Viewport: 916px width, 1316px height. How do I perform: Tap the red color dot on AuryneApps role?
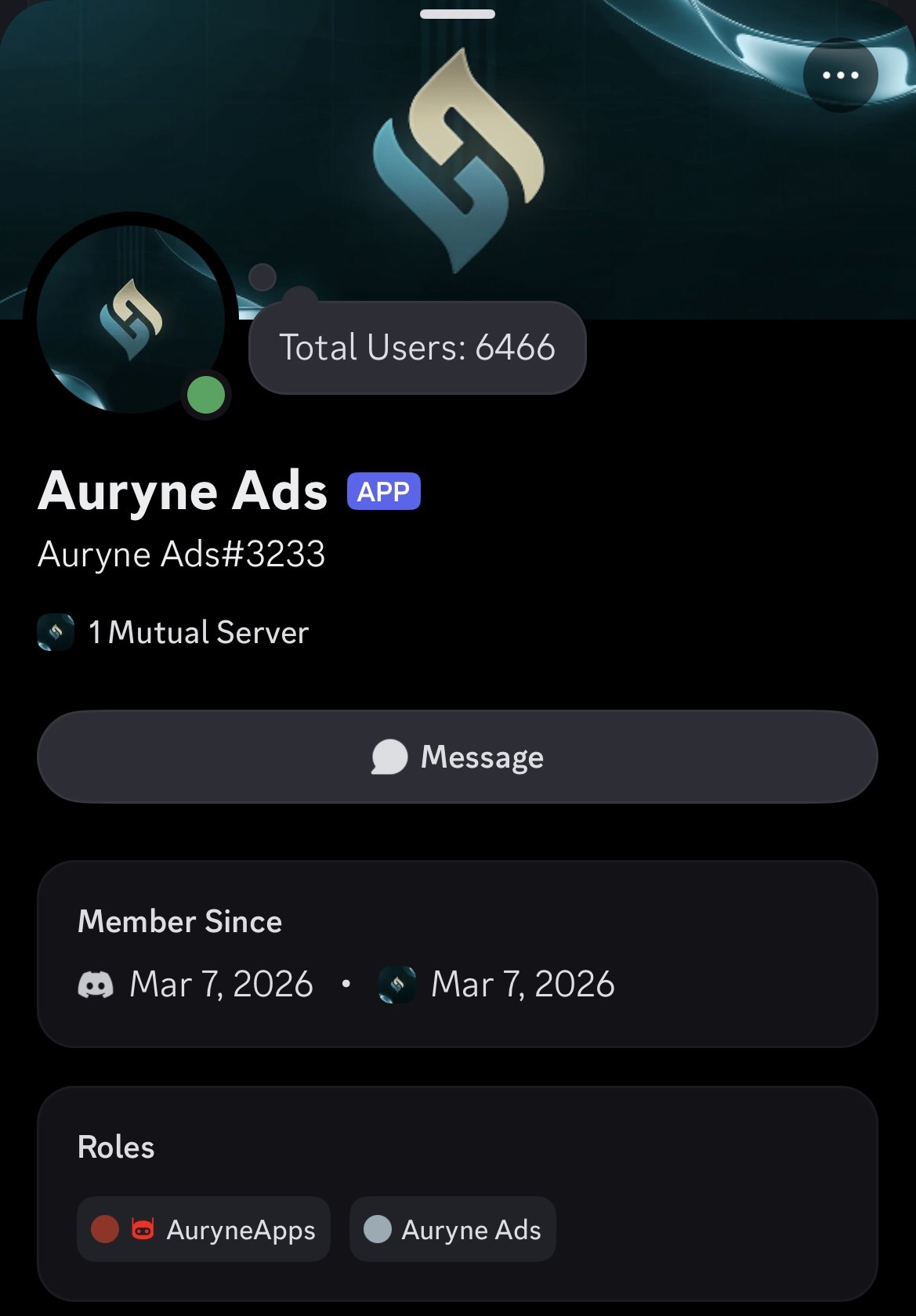[105, 1230]
